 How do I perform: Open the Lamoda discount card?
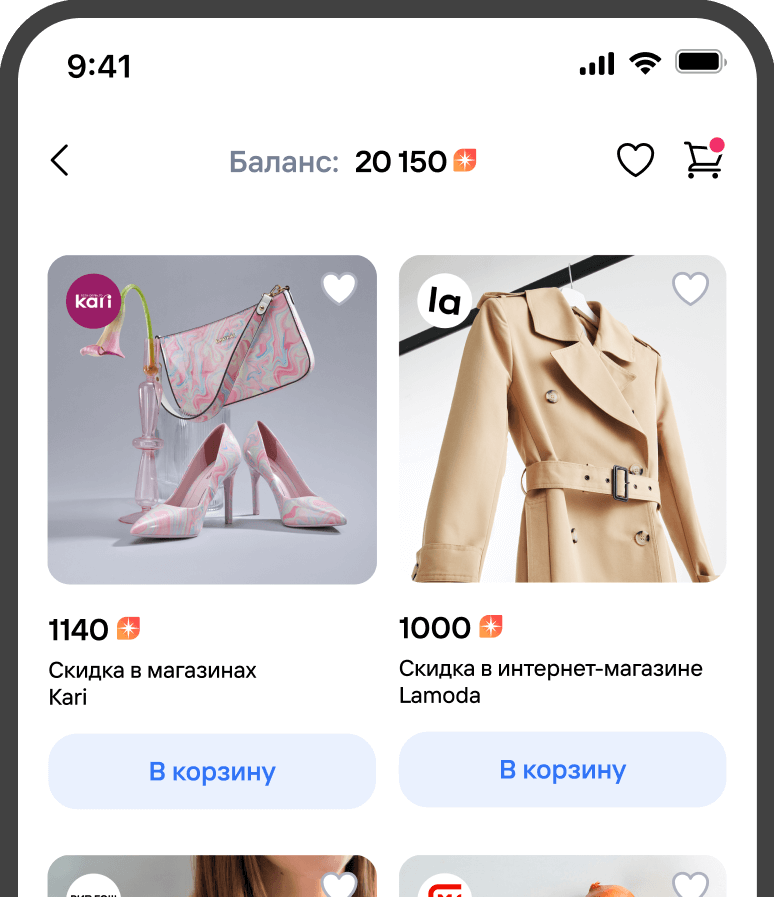562,420
